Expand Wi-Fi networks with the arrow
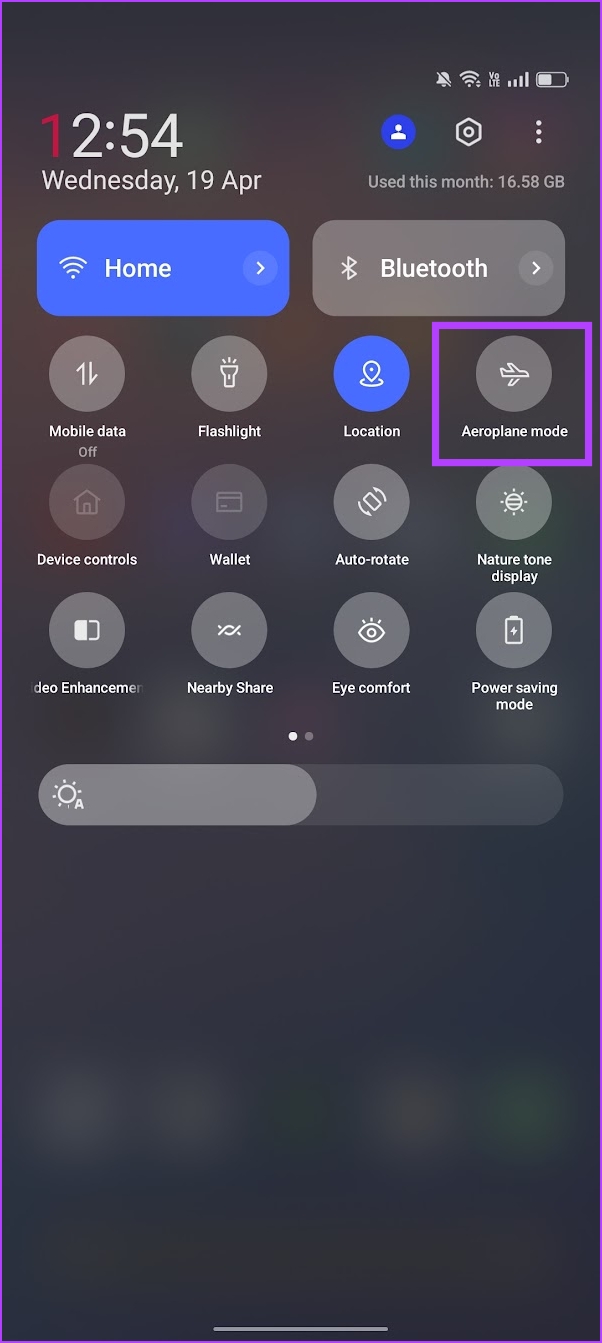Viewport: 602px width, 1343px height. click(260, 268)
